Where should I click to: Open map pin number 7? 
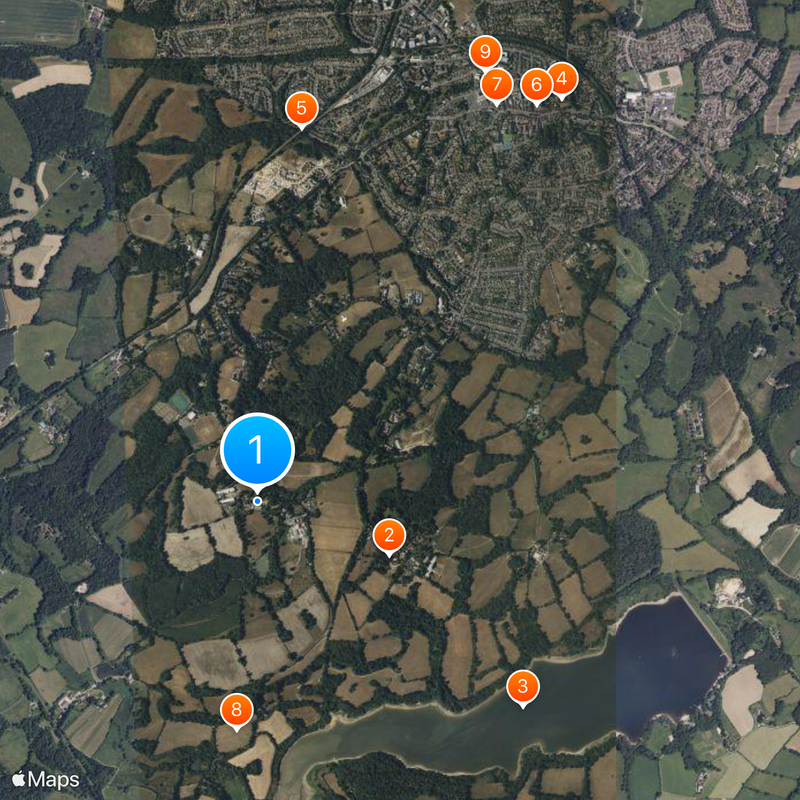(496, 85)
